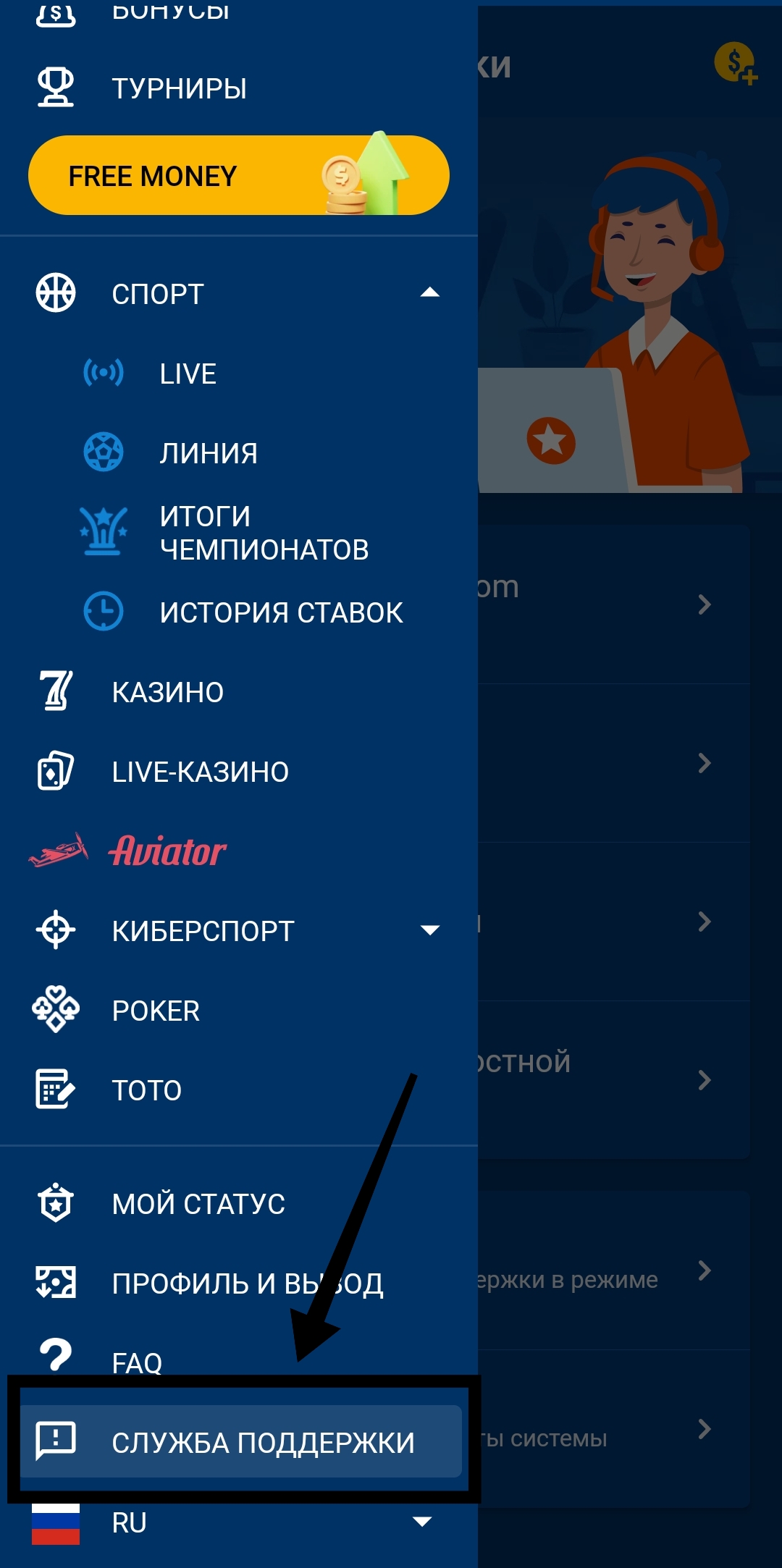782x1568 pixels.
Task: Expand the КИБЕРСПОРТ section
Action: pyautogui.click(x=429, y=930)
